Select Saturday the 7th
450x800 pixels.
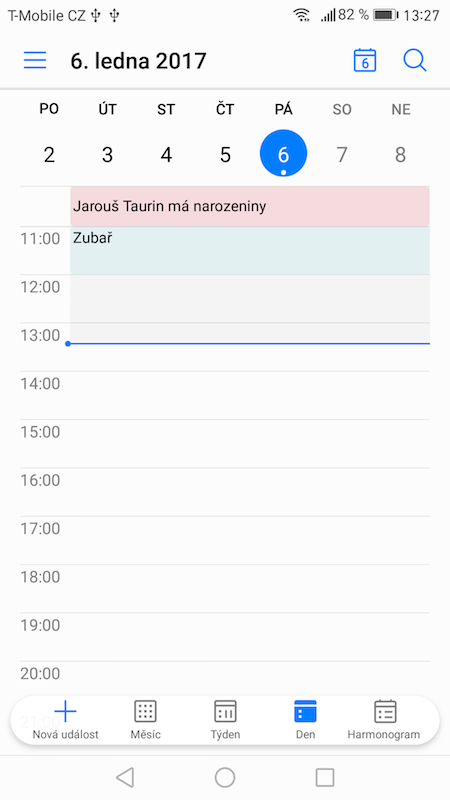[x=342, y=154]
